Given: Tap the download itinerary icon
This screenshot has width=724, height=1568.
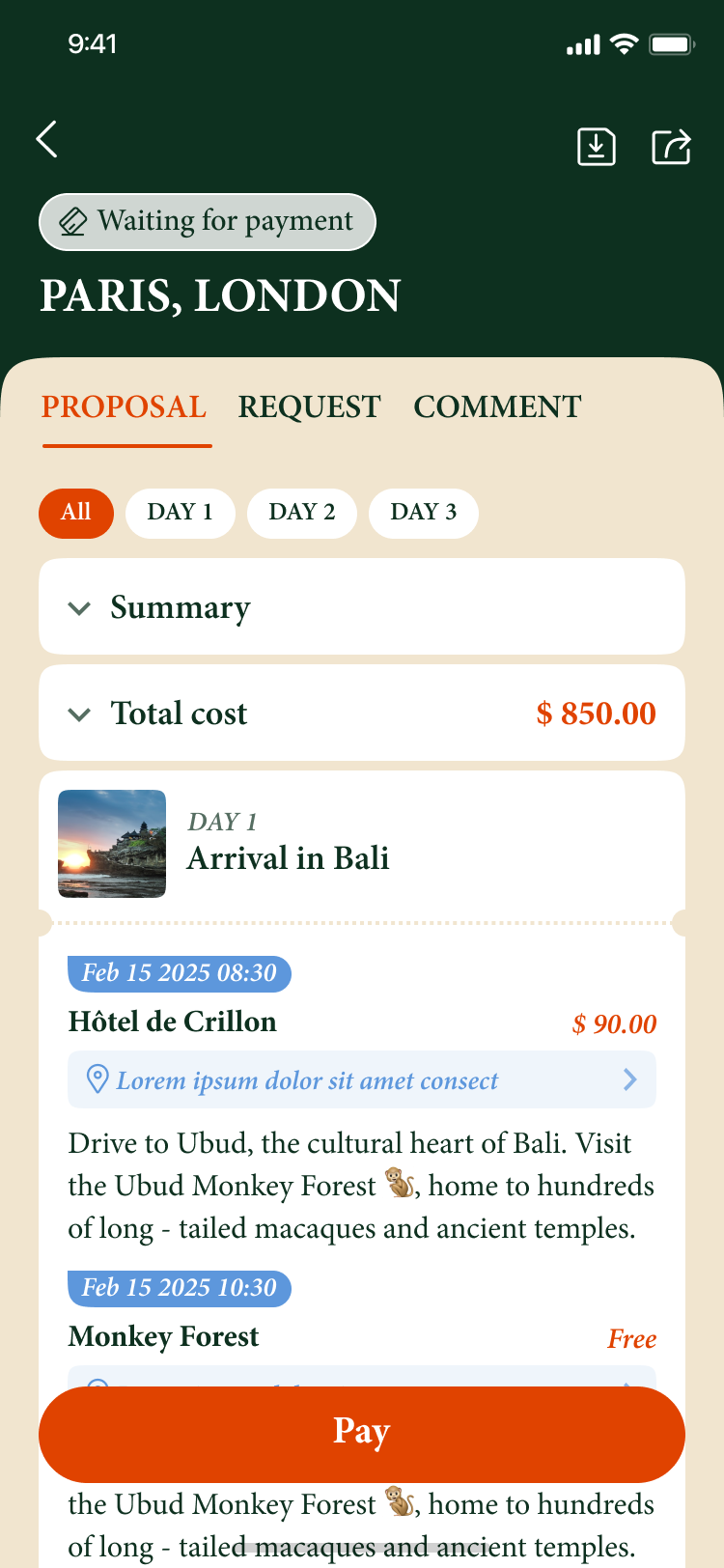Looking at the screenshot, I should (x=596, y=148).
